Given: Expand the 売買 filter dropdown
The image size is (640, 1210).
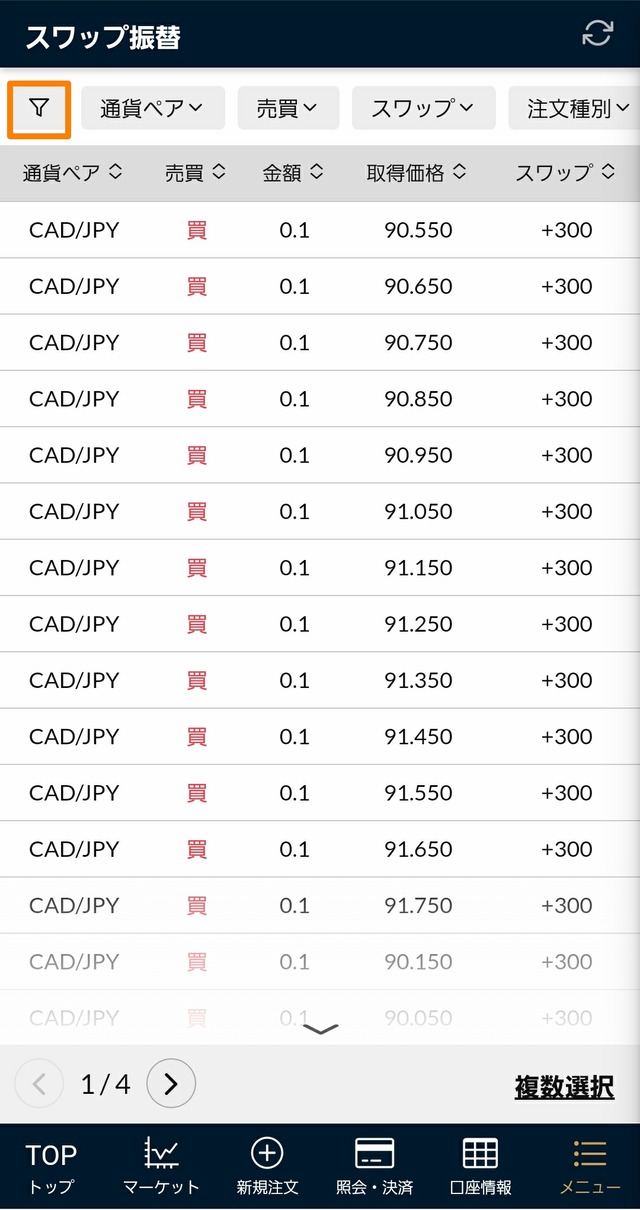Looking at the screenshot, I should 288,108.
